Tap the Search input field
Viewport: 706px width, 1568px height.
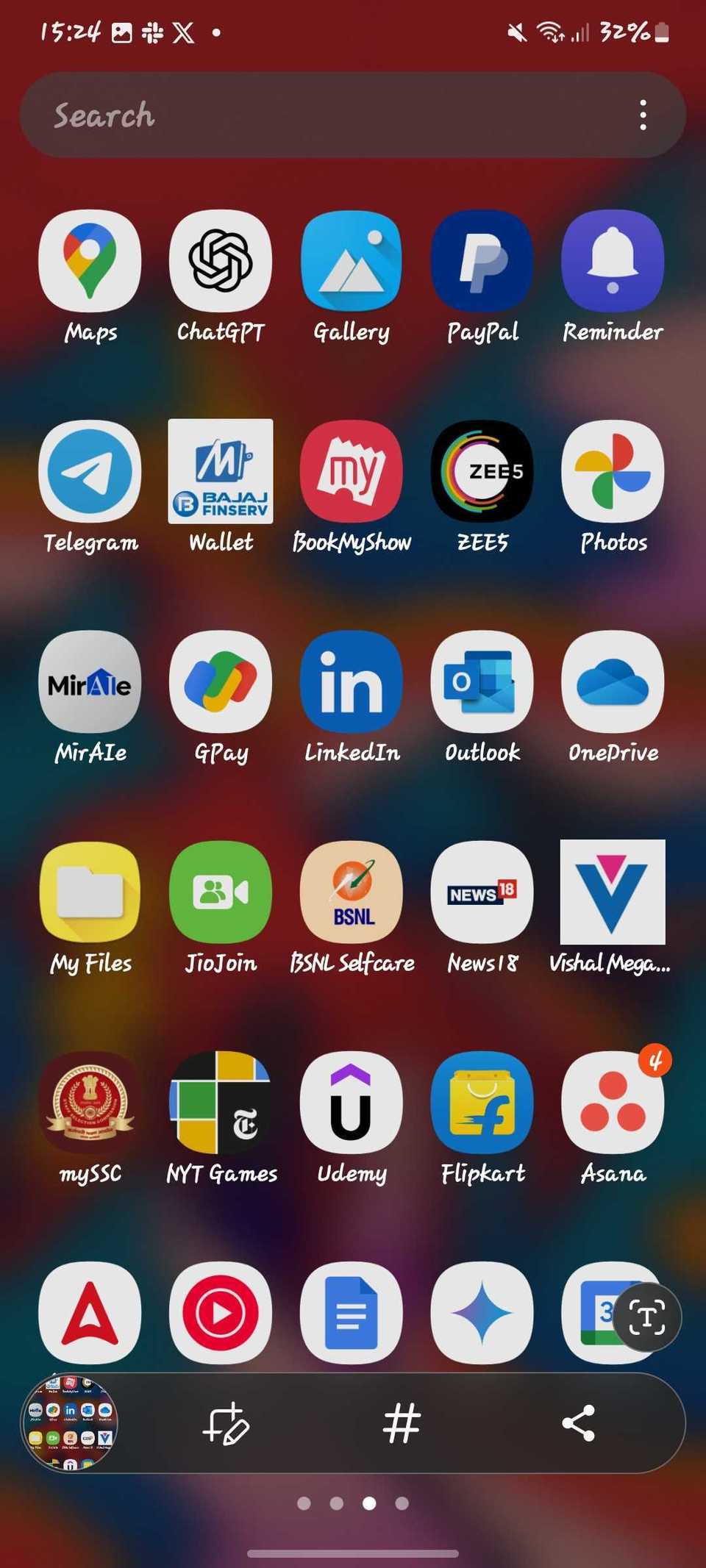coord(294,115)
